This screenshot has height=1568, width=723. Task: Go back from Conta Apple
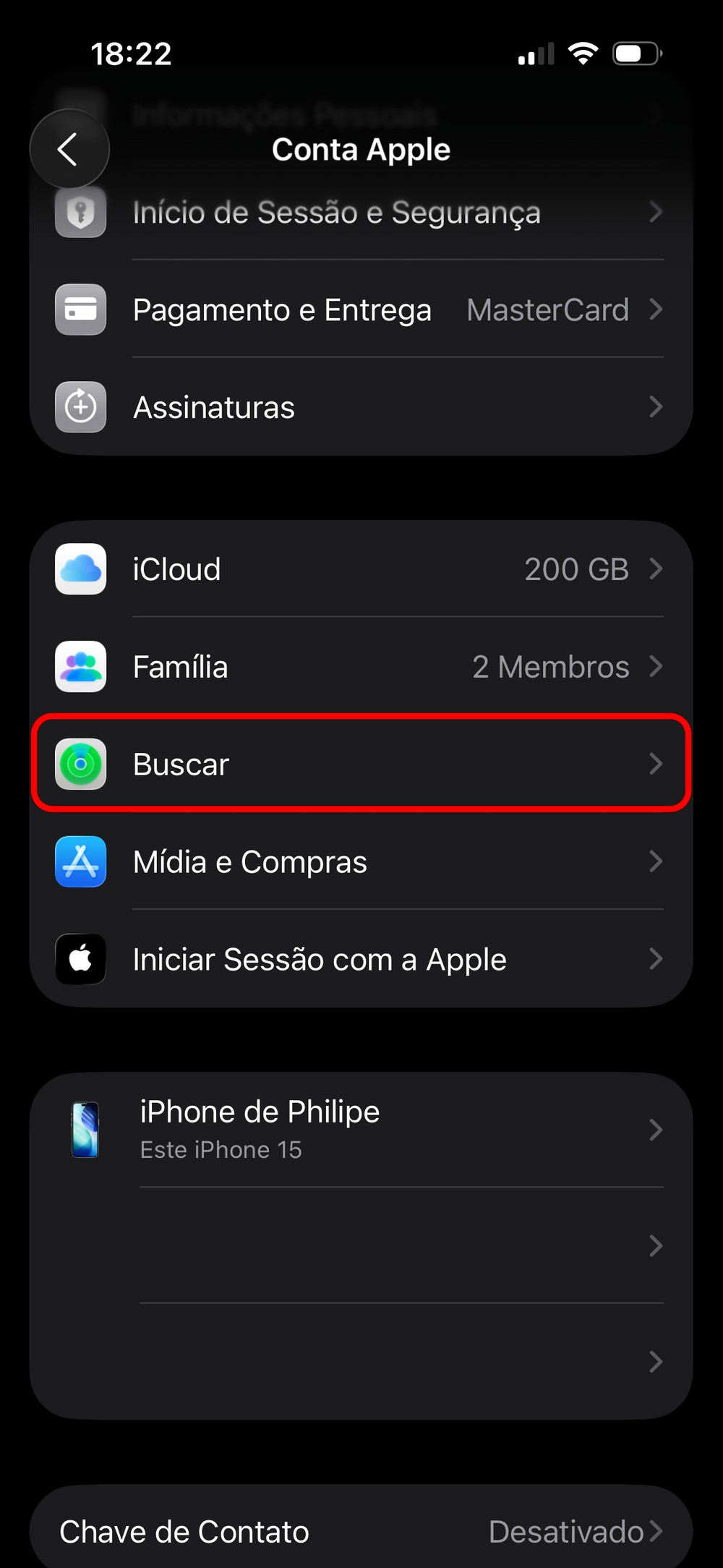(69, 150)
